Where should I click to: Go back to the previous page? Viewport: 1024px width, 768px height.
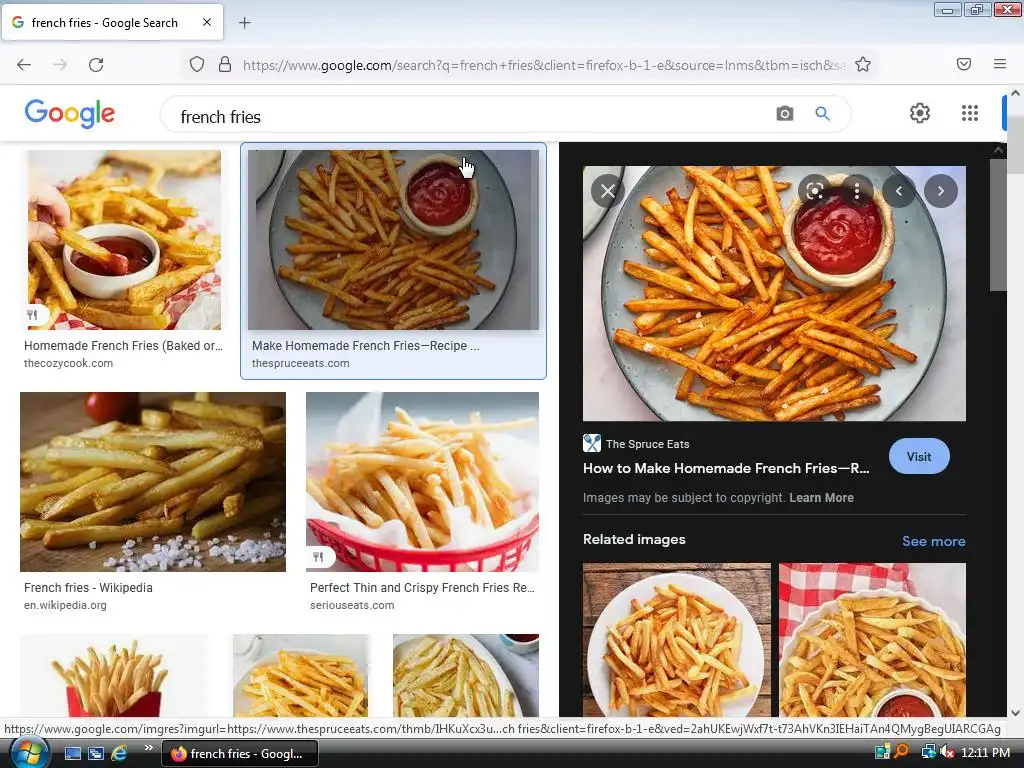[24, 65]
